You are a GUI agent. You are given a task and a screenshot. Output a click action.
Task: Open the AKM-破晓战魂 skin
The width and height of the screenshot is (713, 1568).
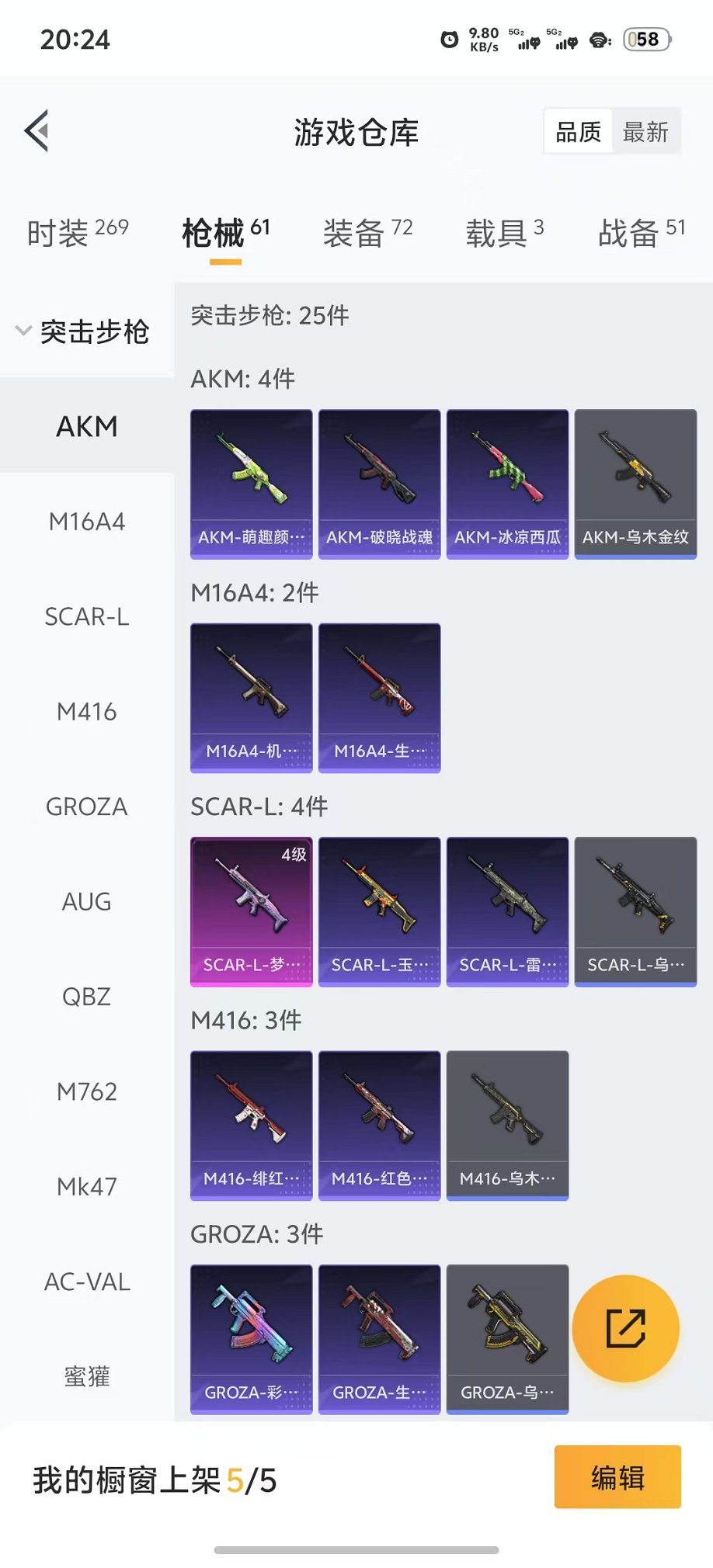point(379,484)
